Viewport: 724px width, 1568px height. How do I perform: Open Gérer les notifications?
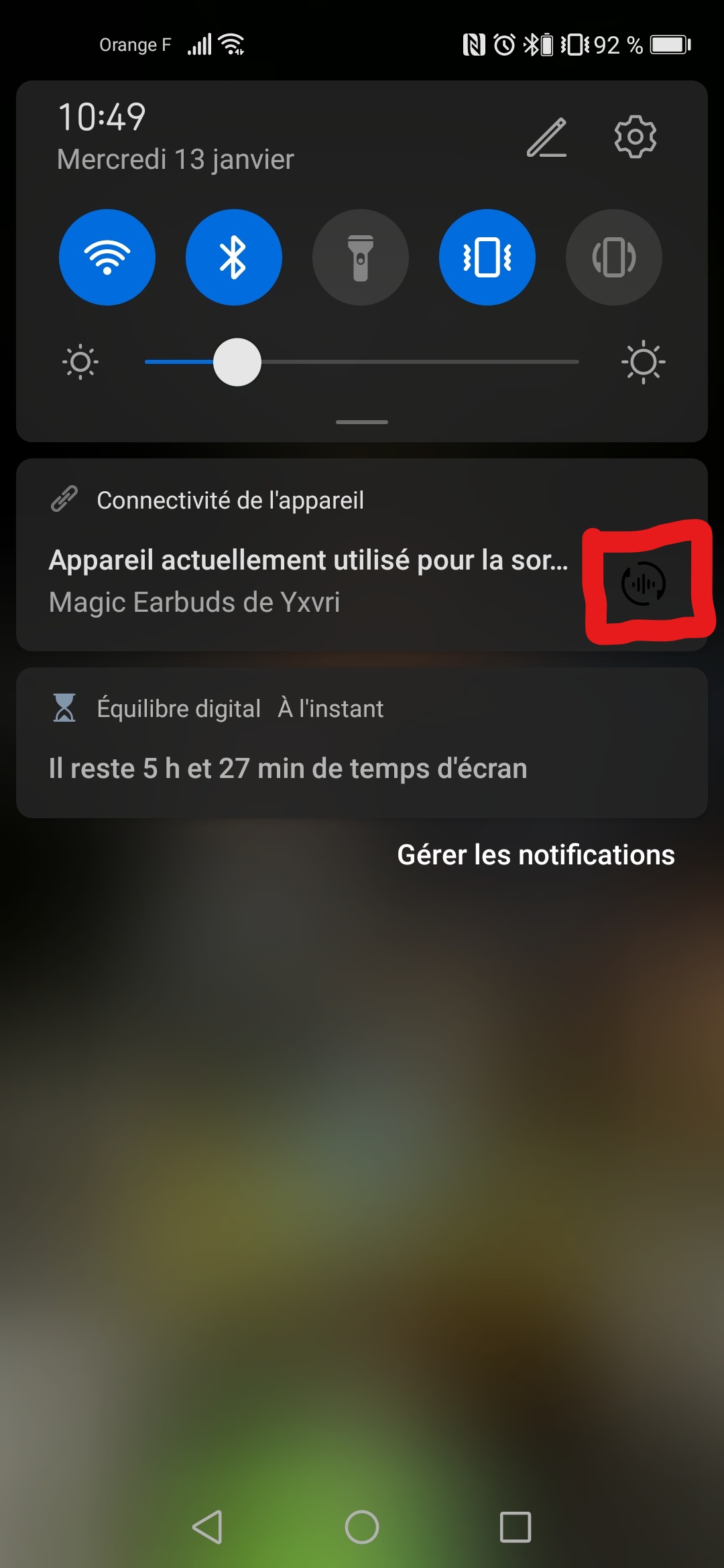(x=536, y=854)
